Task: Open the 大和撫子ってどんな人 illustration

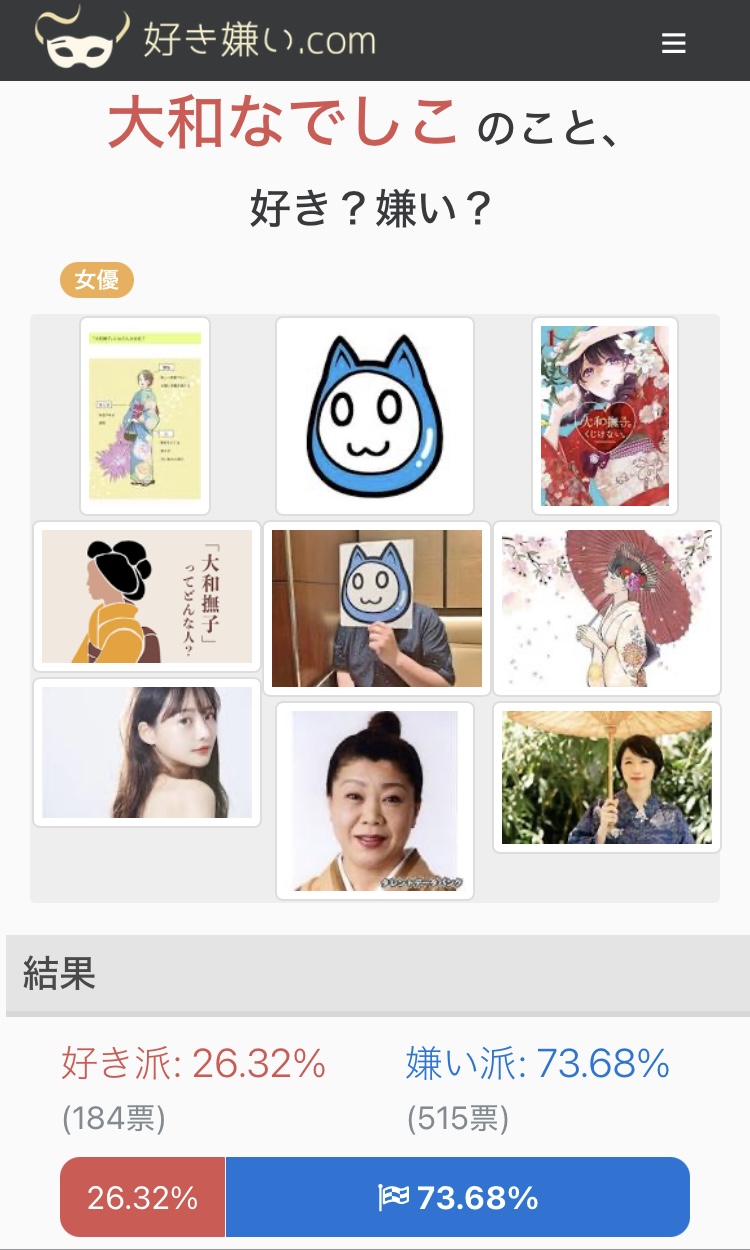Action: click(x=147, y=596)
